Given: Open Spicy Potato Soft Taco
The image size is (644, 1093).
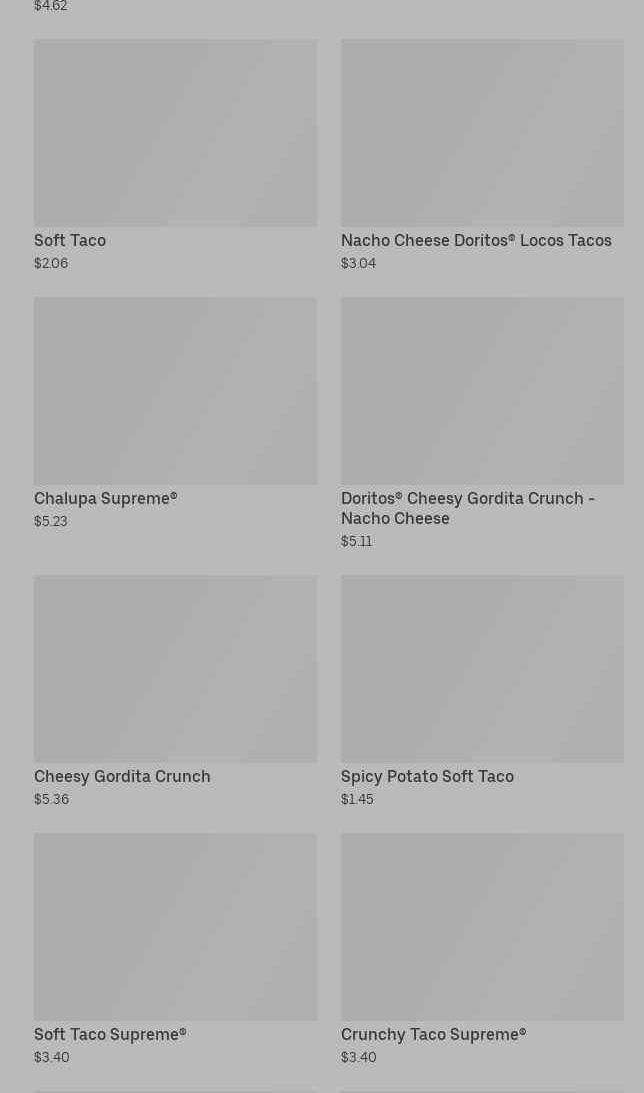Looking at the screenshot, I should pyautogui.click(x=481, y=669).
